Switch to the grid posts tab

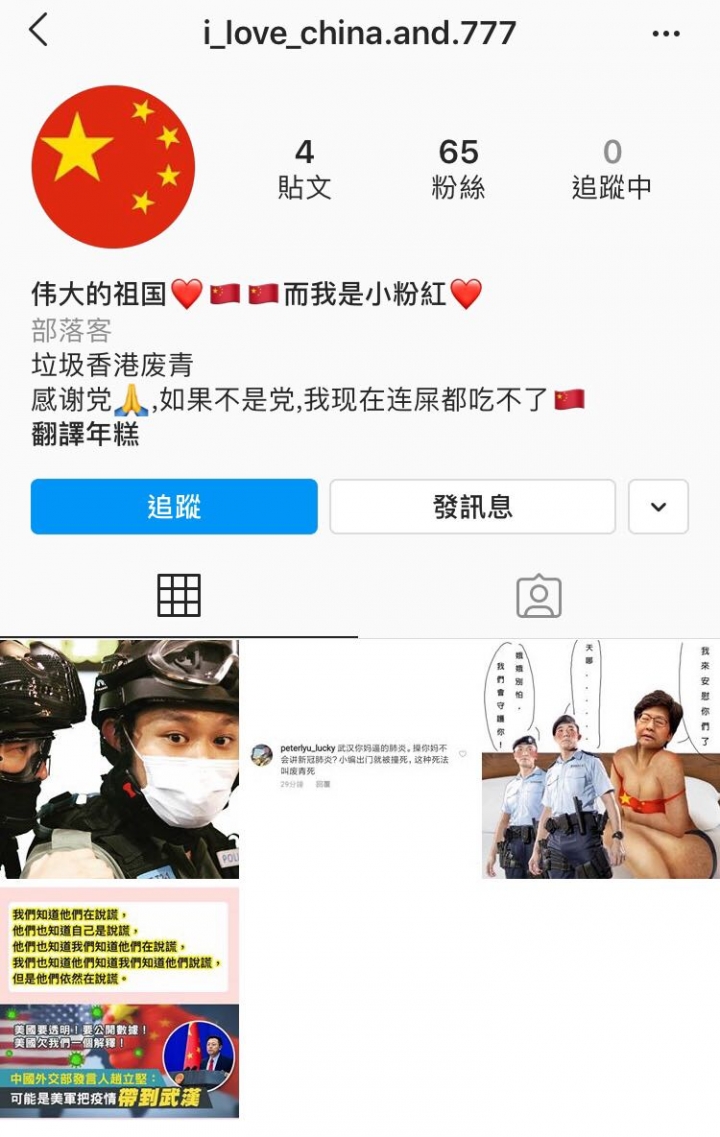point(179,596)
